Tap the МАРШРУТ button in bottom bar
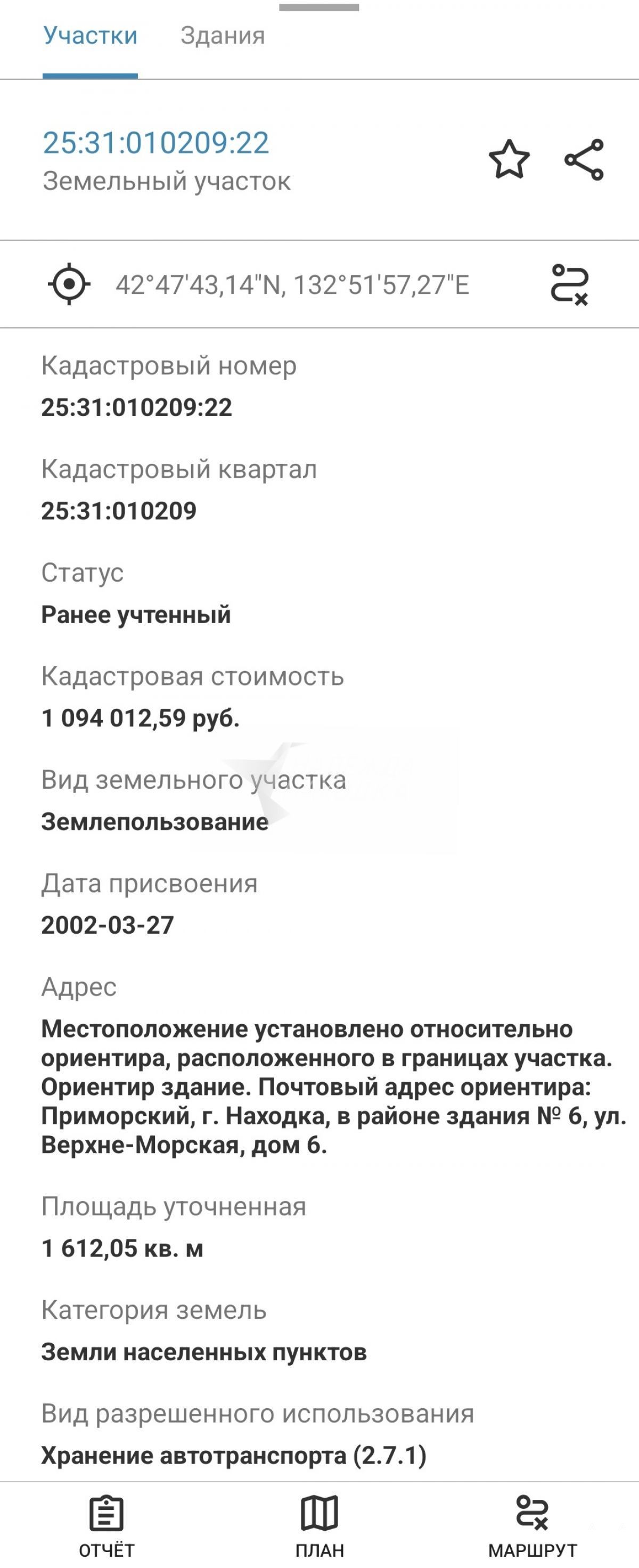The image size is (639, 1568). tap(532, 1525)
